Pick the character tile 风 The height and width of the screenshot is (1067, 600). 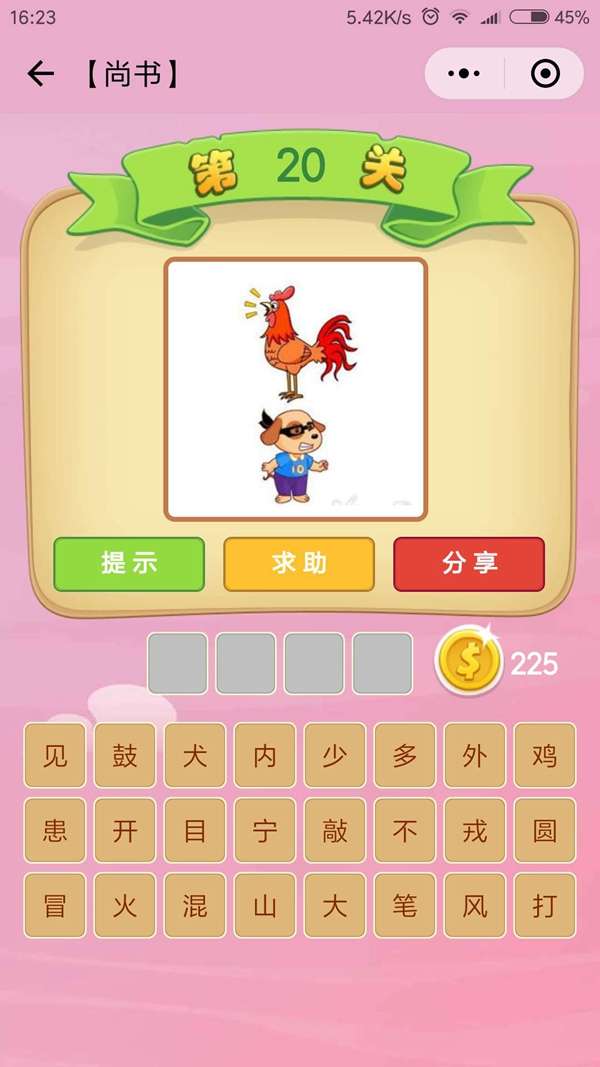475,906
